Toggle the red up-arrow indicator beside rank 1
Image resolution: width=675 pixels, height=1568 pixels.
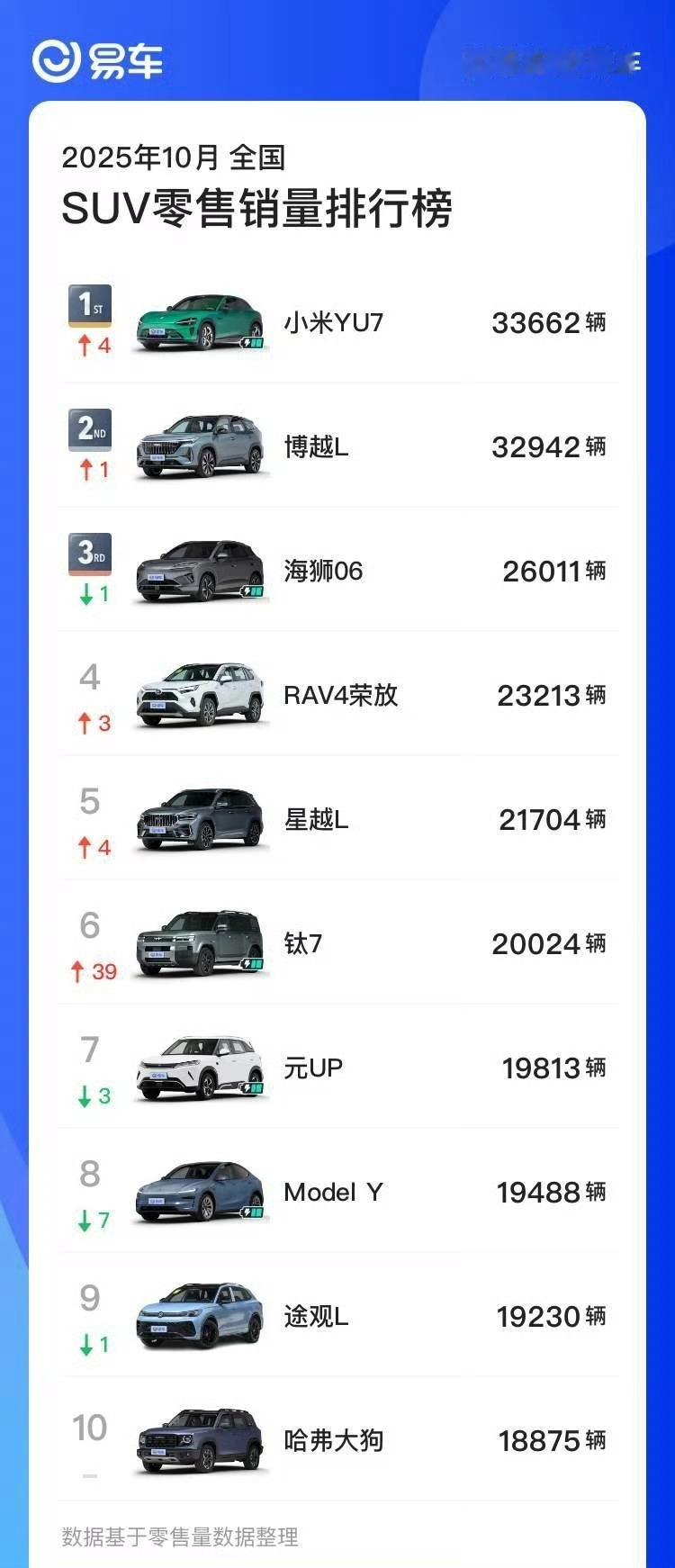[86, 346]
